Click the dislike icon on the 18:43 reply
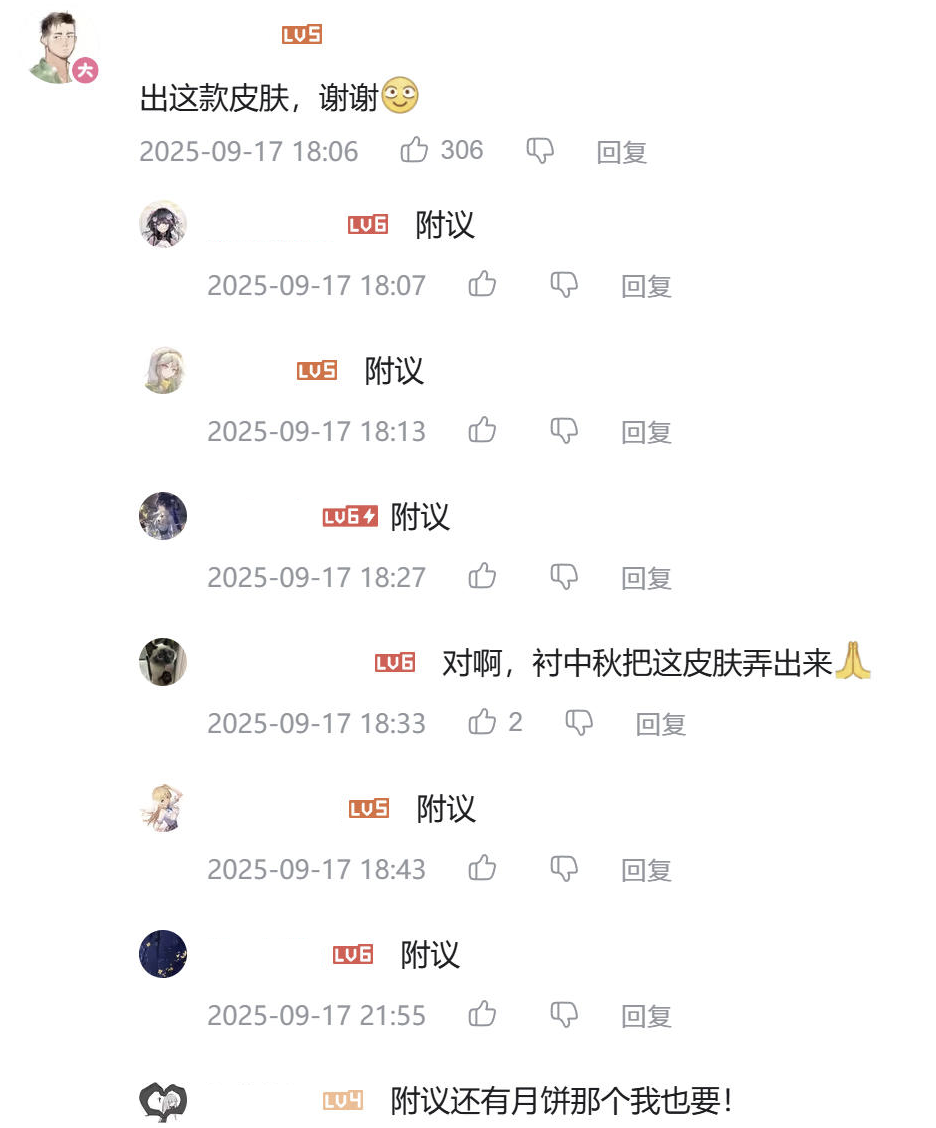 click(x=564, y=868)
